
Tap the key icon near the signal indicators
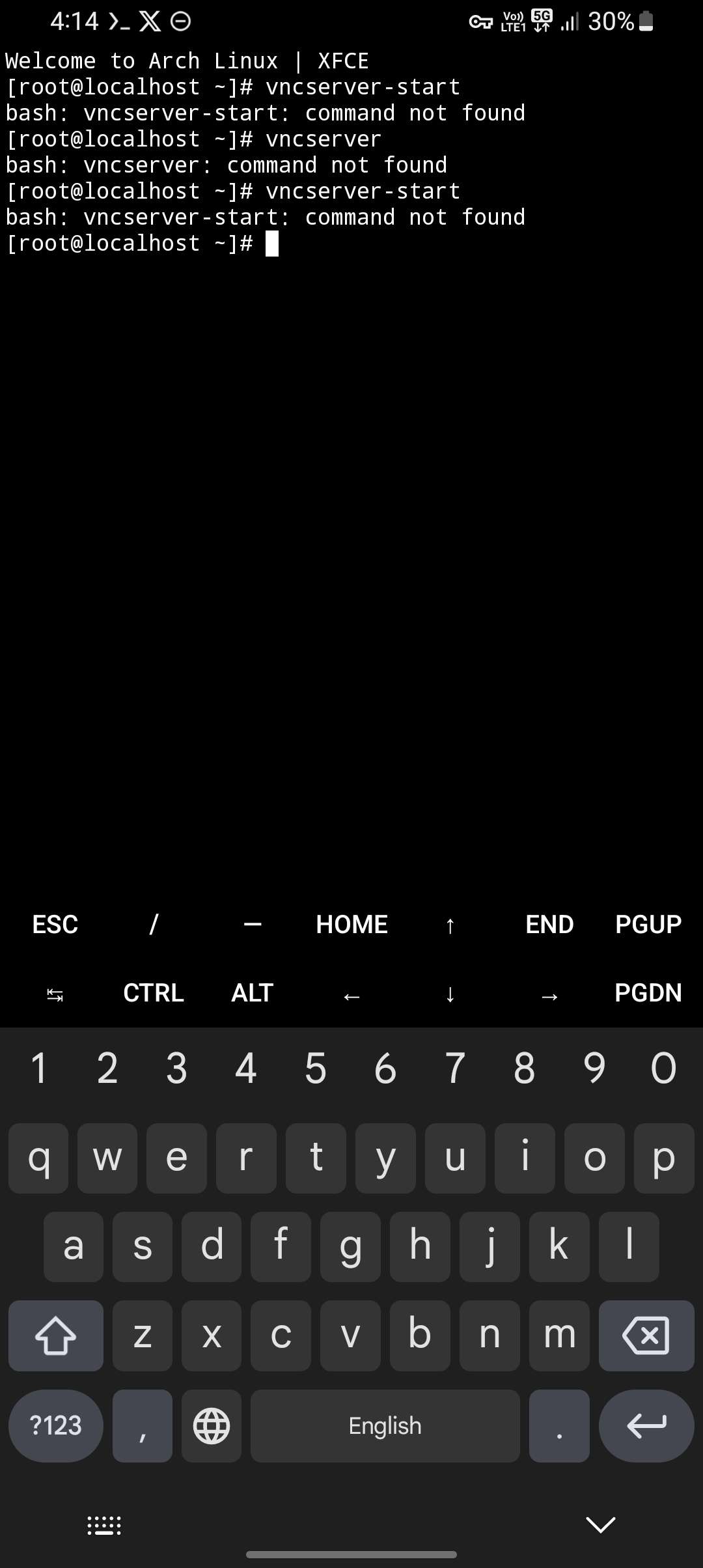click(480, 21)
